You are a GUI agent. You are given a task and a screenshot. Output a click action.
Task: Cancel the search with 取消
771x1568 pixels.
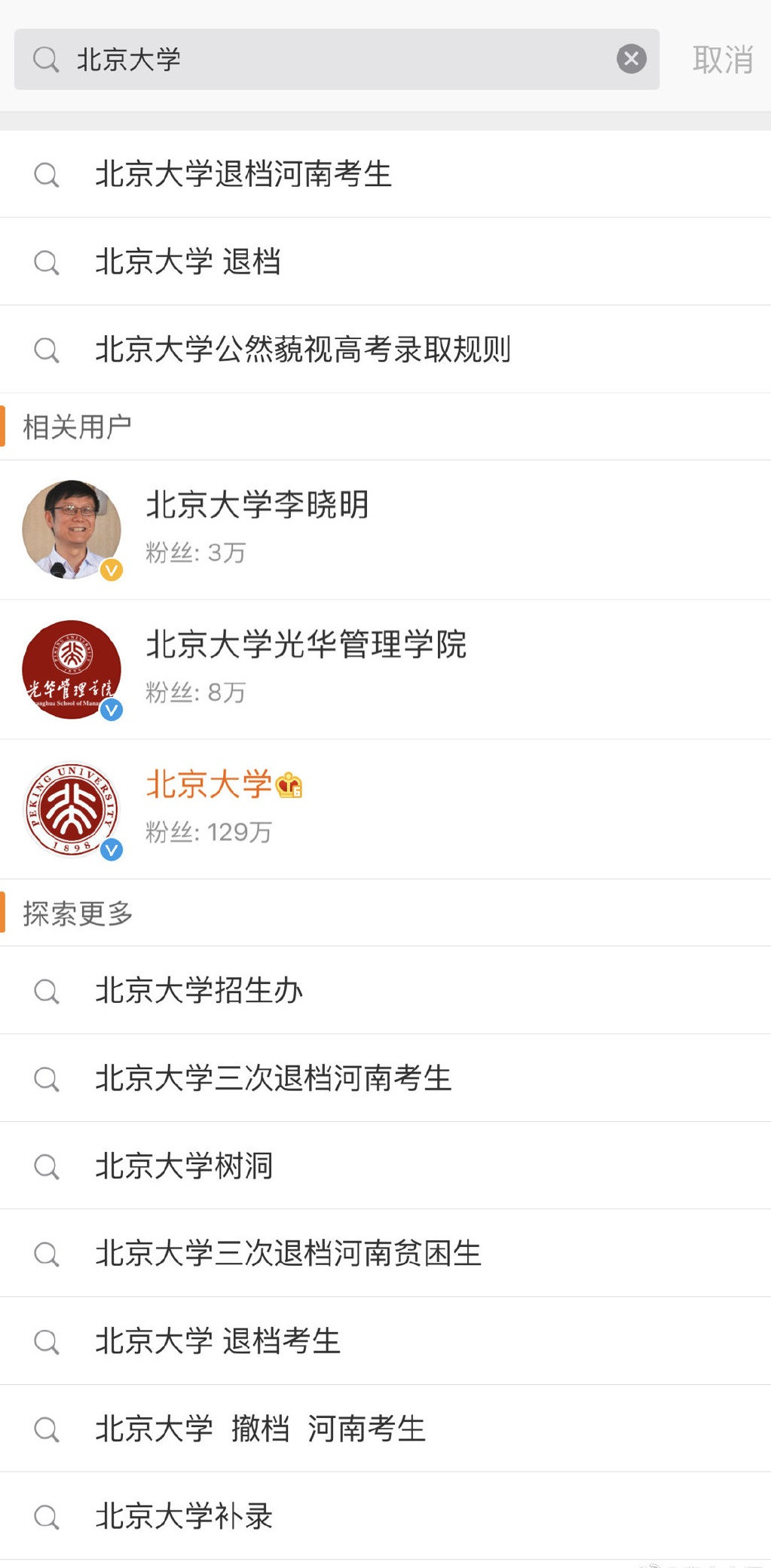click(x=722, y=60)
